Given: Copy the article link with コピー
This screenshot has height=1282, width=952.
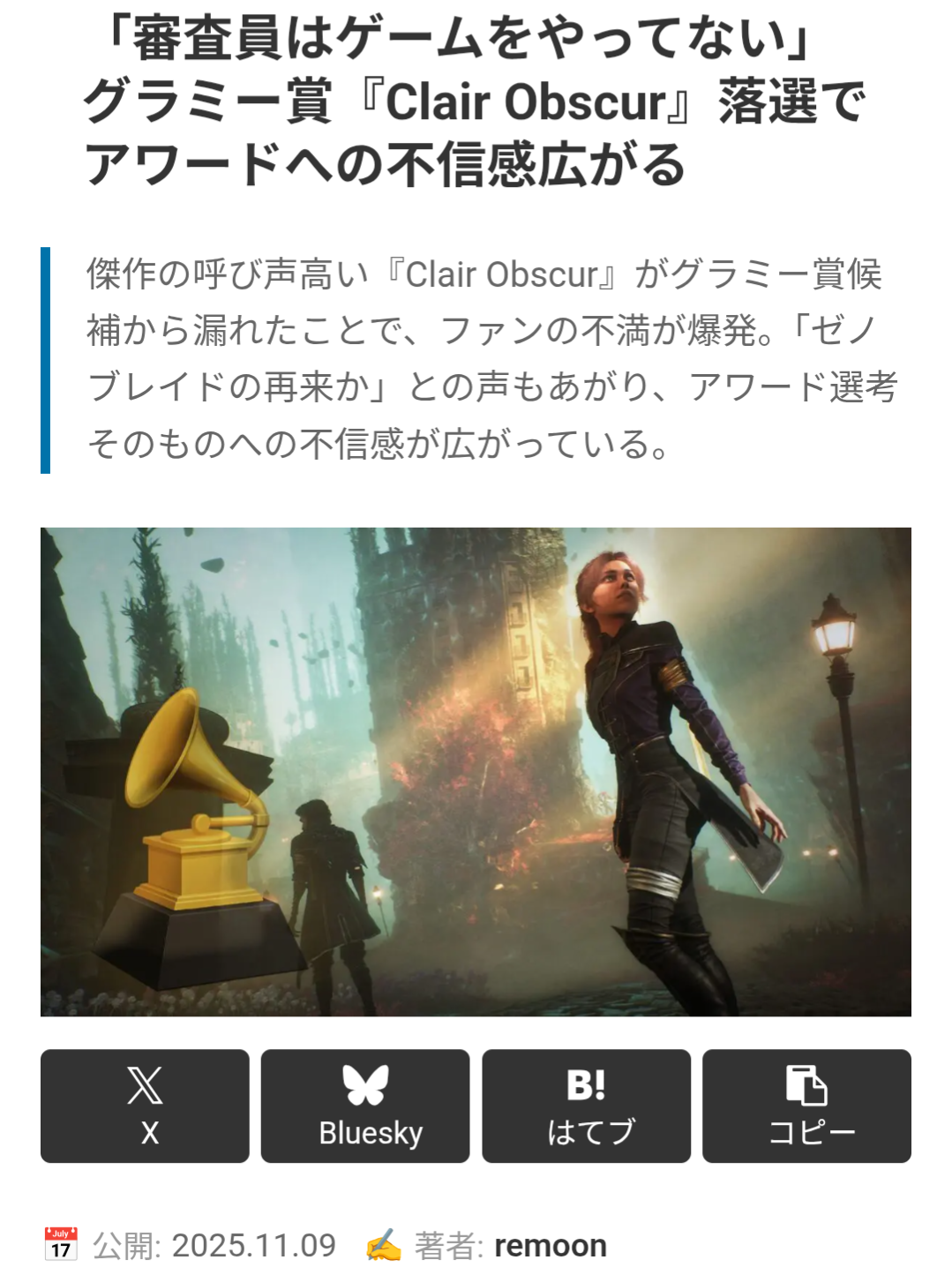Looking at the screenshot, I should click(806, 1106).
